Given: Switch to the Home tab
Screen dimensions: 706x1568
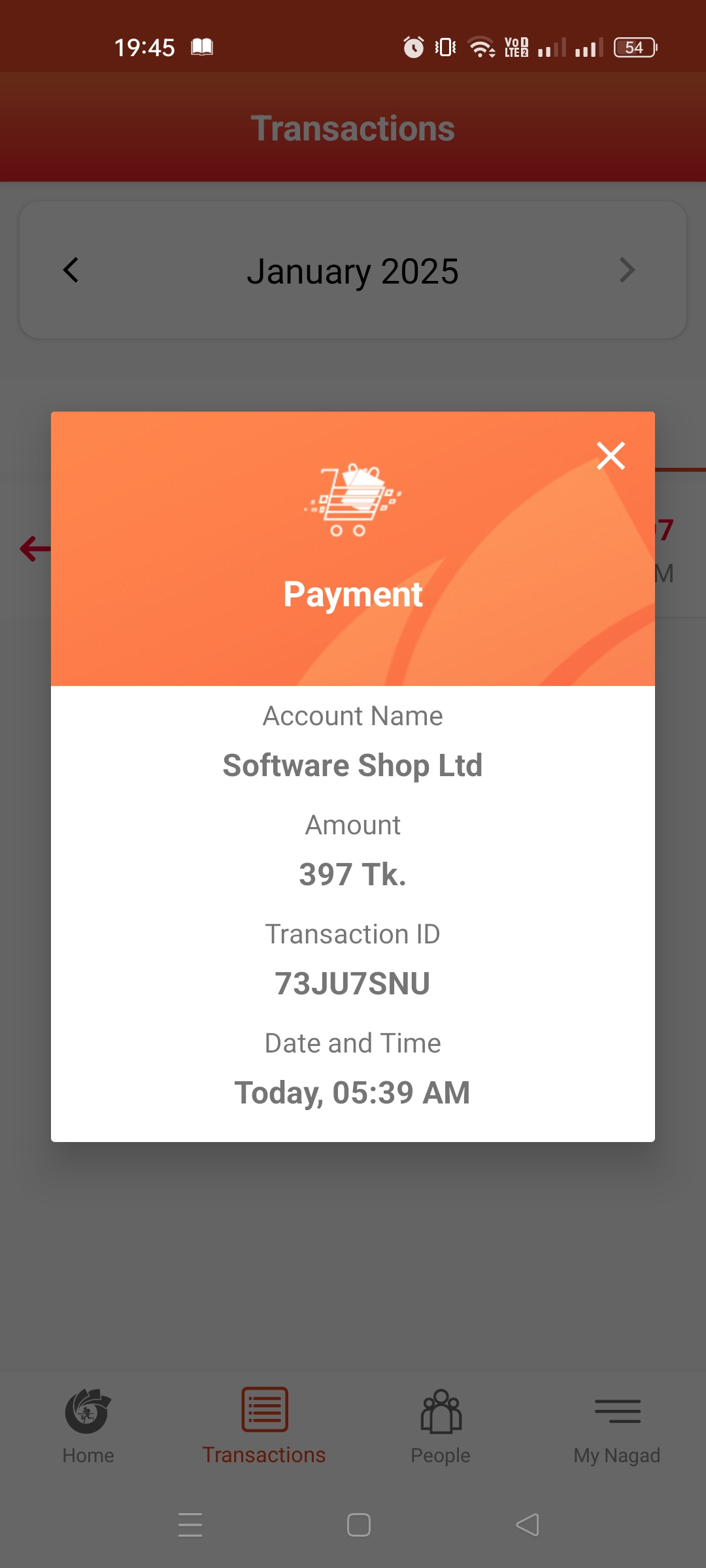Looking at the screenshot, I should tap(88, 1426).
